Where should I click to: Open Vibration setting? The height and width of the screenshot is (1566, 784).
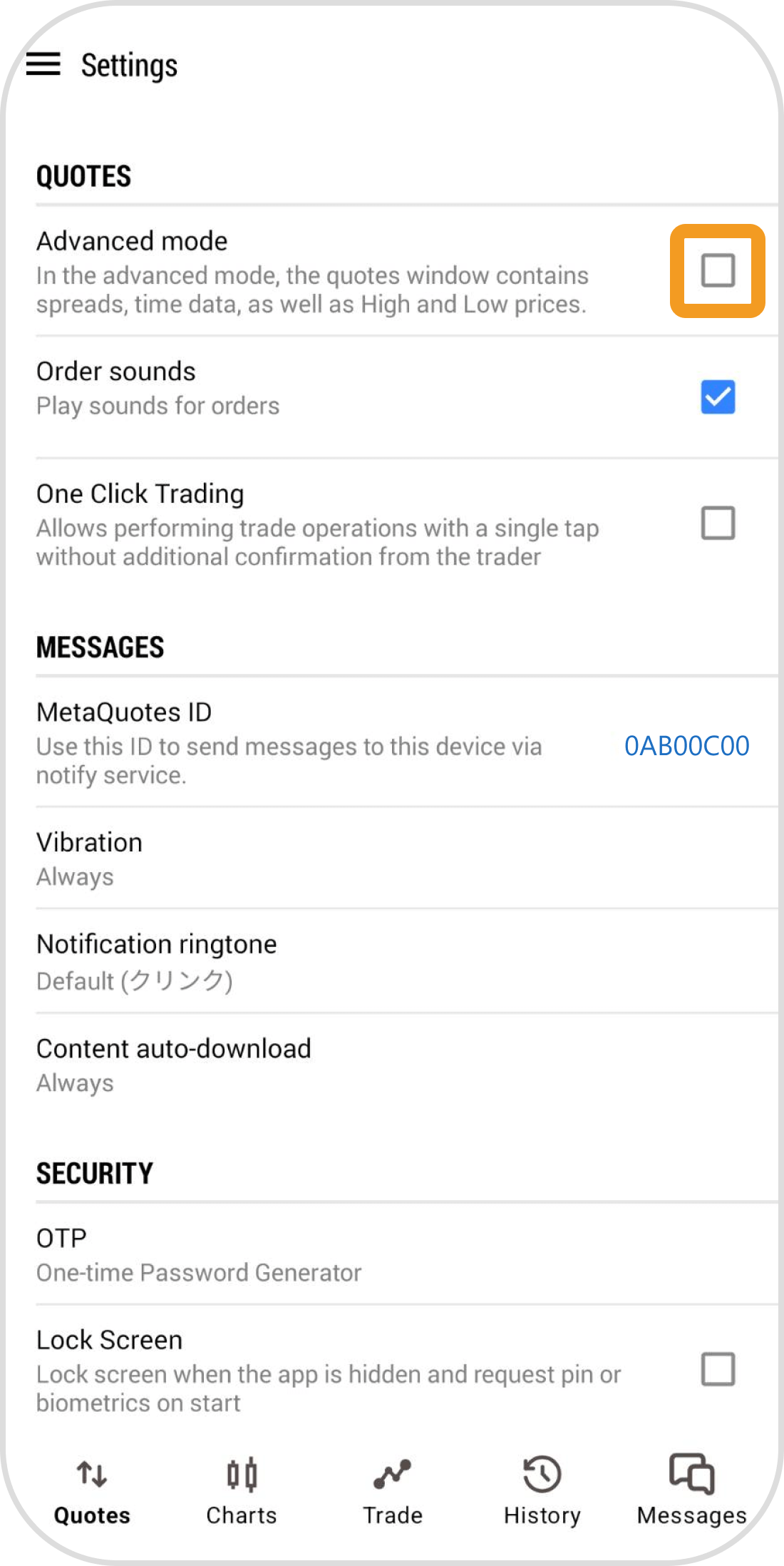(392, 859)
